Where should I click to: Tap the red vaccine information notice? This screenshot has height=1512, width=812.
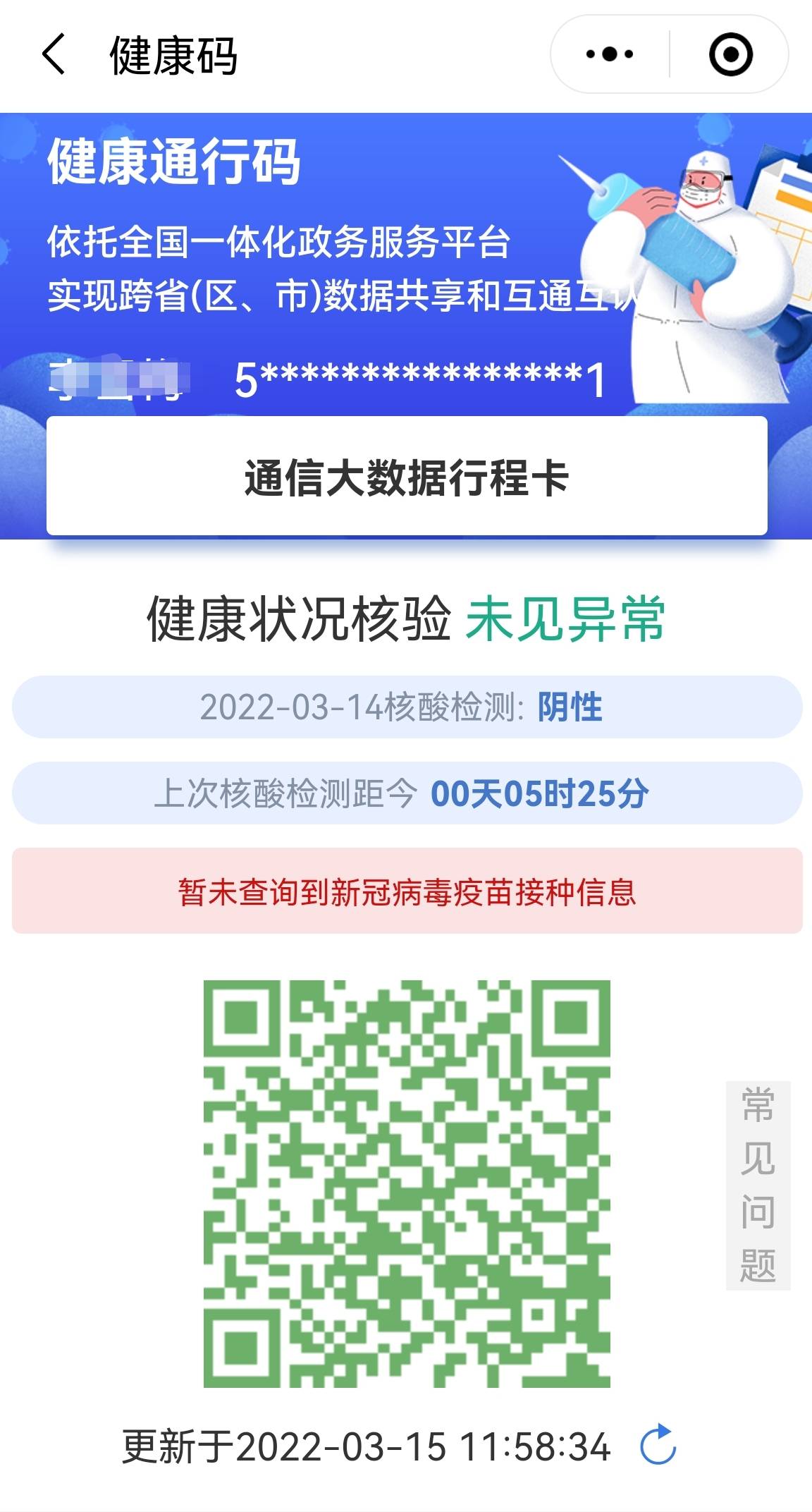(x=406, y=891)
